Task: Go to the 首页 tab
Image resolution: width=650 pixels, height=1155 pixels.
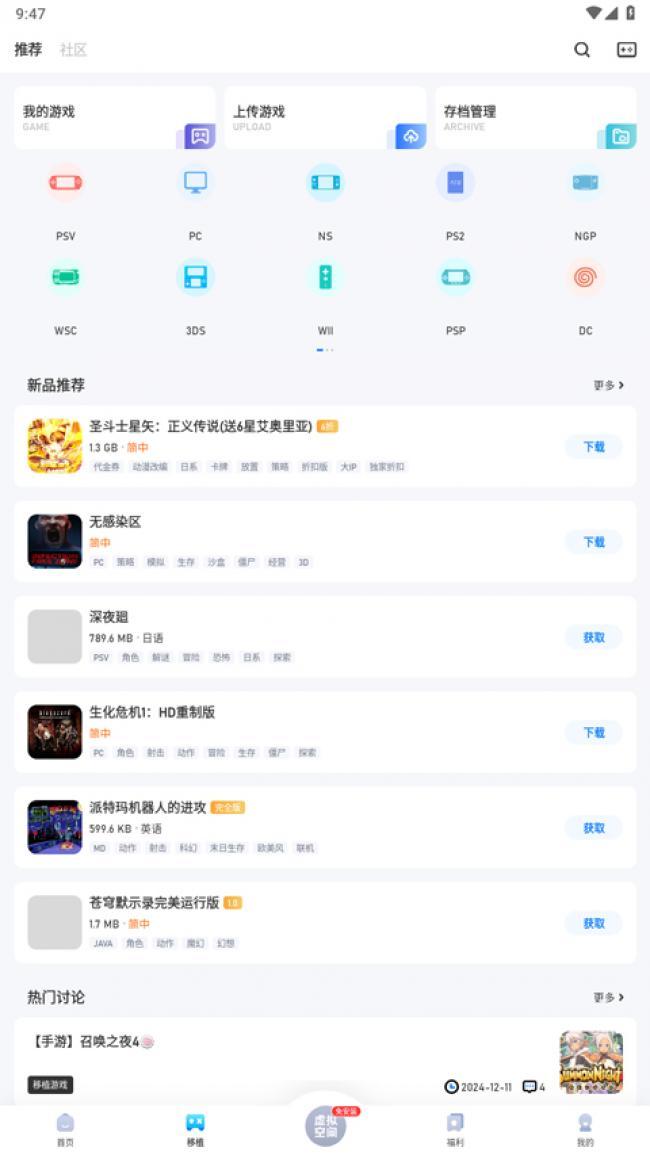Action: pos(65,1129)
